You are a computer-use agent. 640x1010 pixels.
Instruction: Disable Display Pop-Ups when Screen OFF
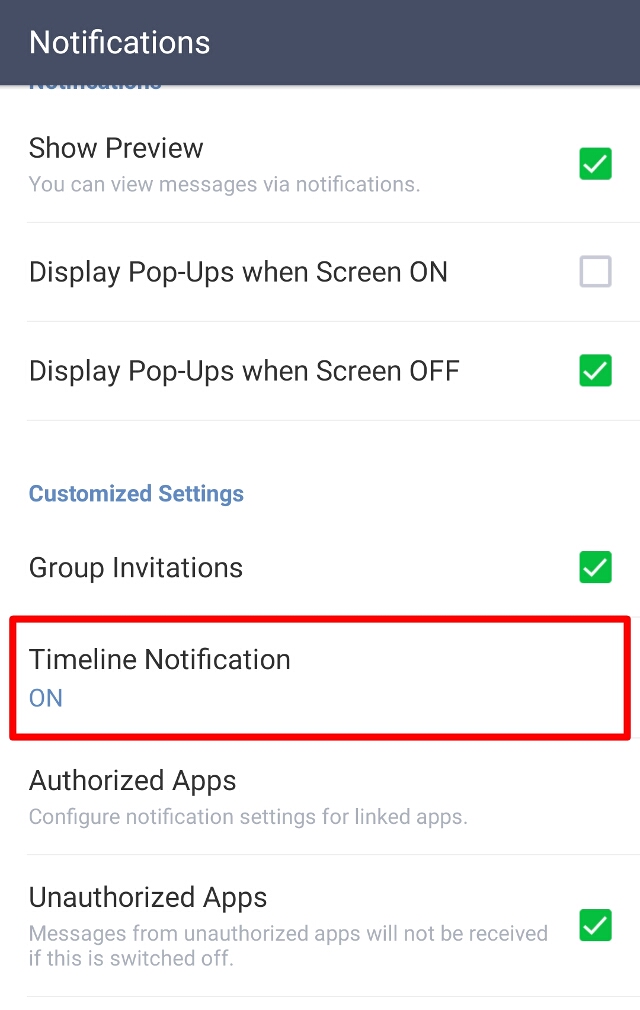pos(595,371)
